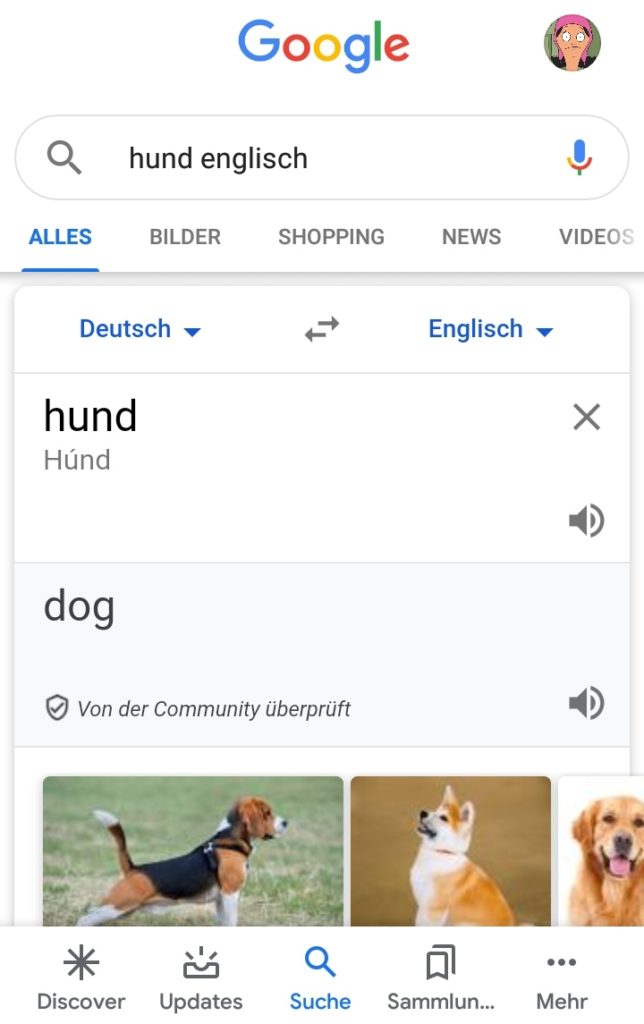Swap the translation languages
This screenshot has width=644, height=1024.
point(322,329)
